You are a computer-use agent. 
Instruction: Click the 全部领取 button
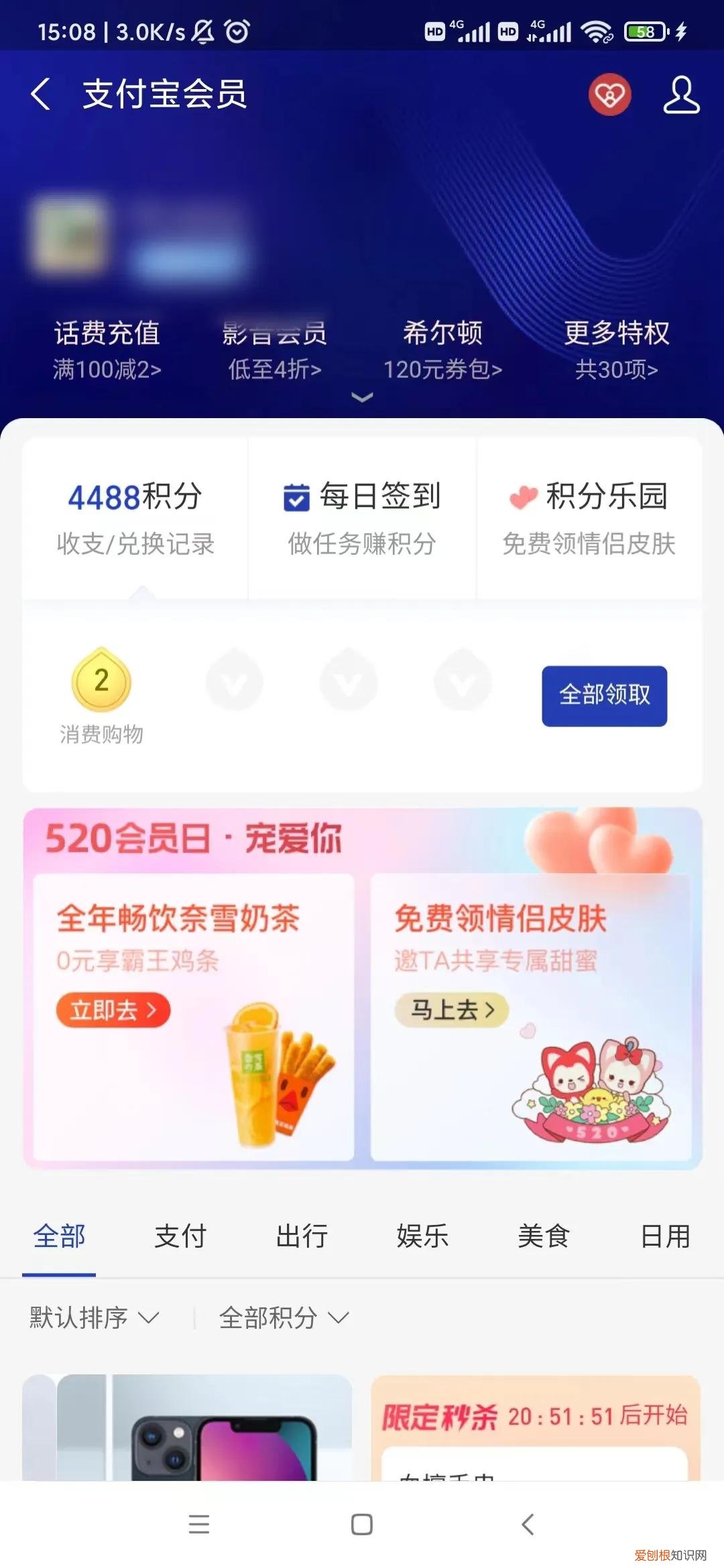tap(603, 696)
